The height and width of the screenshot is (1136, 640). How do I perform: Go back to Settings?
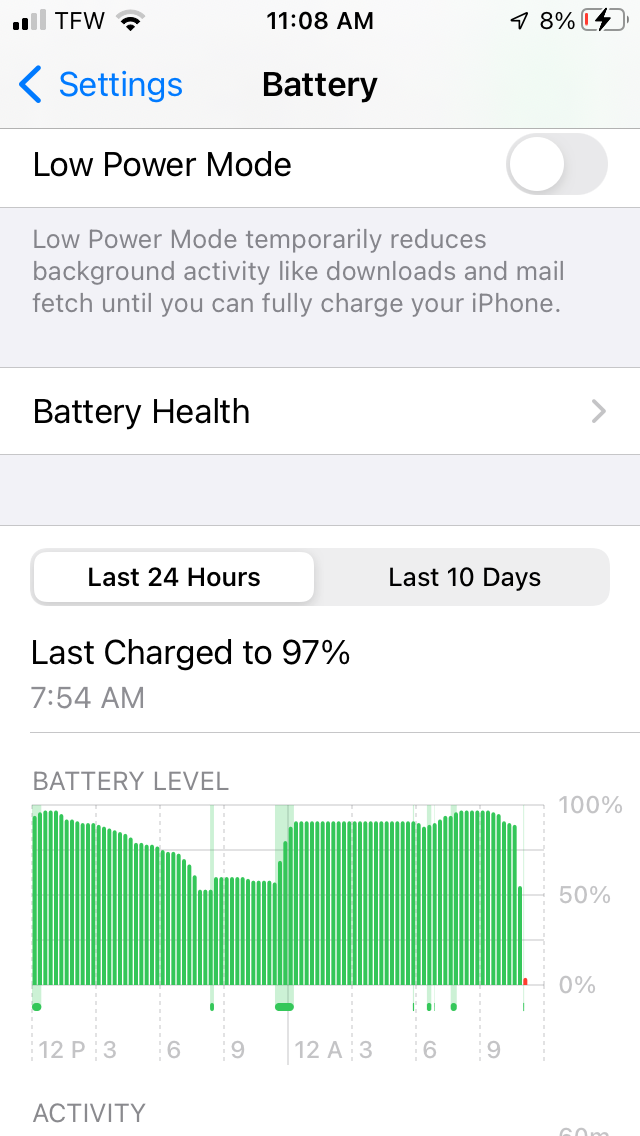tap(100, 85)
